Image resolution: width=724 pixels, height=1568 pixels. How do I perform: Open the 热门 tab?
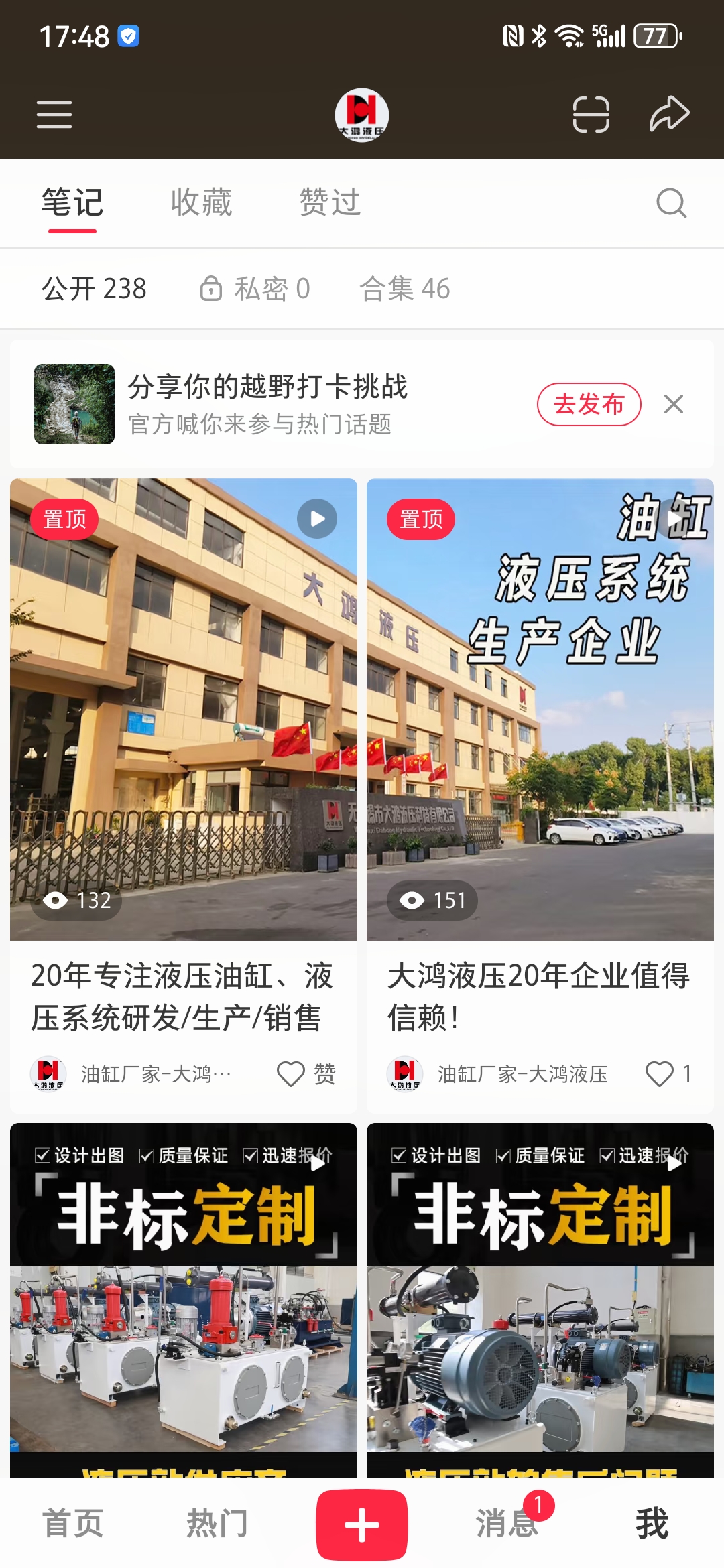pos(217,1524)
